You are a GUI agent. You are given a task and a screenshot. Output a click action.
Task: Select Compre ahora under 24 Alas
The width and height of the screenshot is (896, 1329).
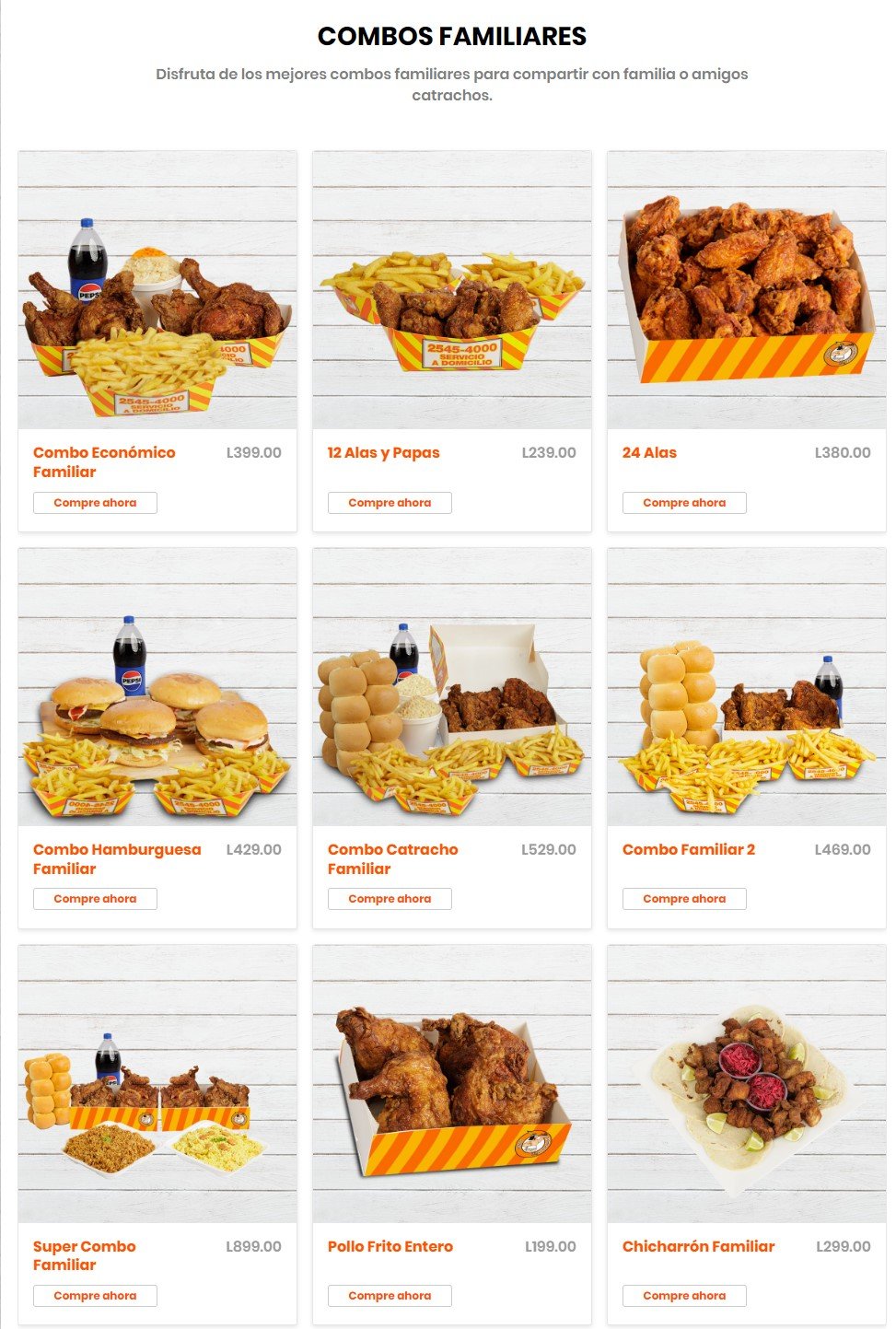[684, 503]
